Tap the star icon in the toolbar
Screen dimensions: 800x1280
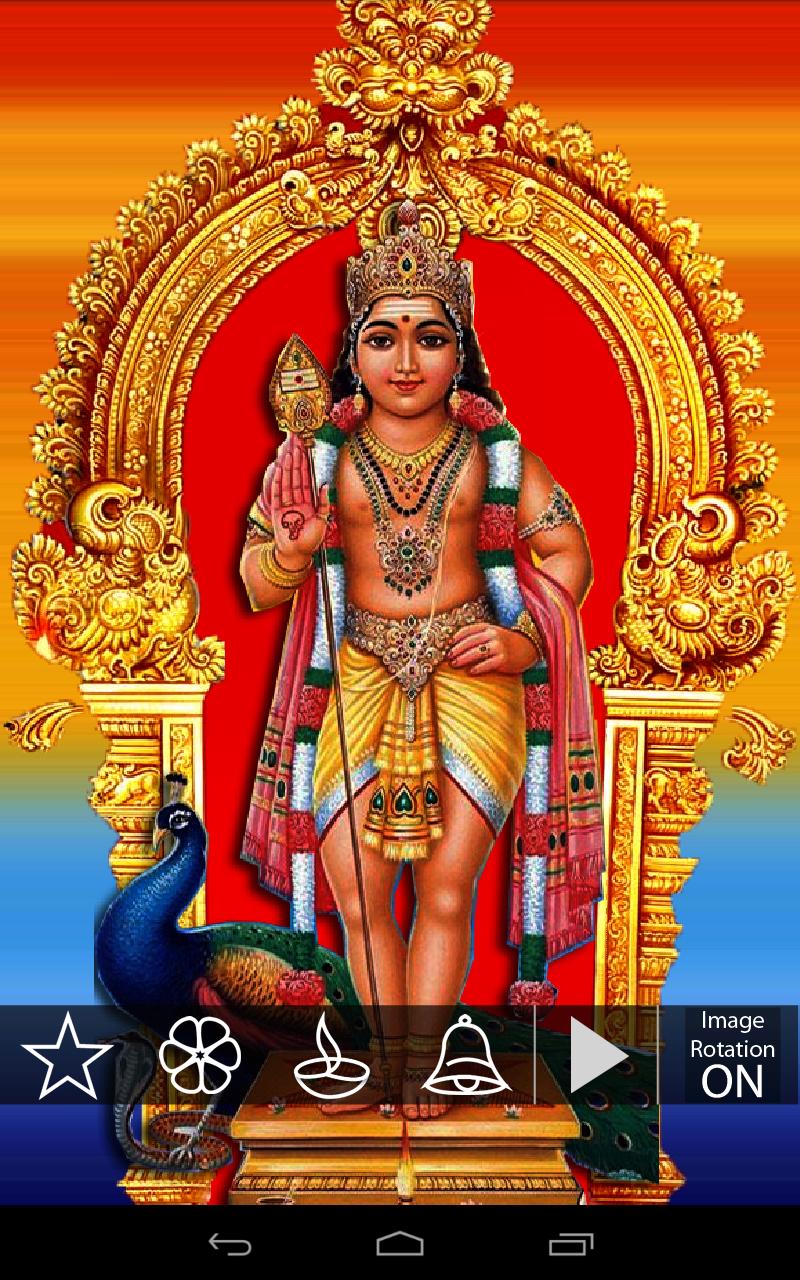coord(67,1056)
